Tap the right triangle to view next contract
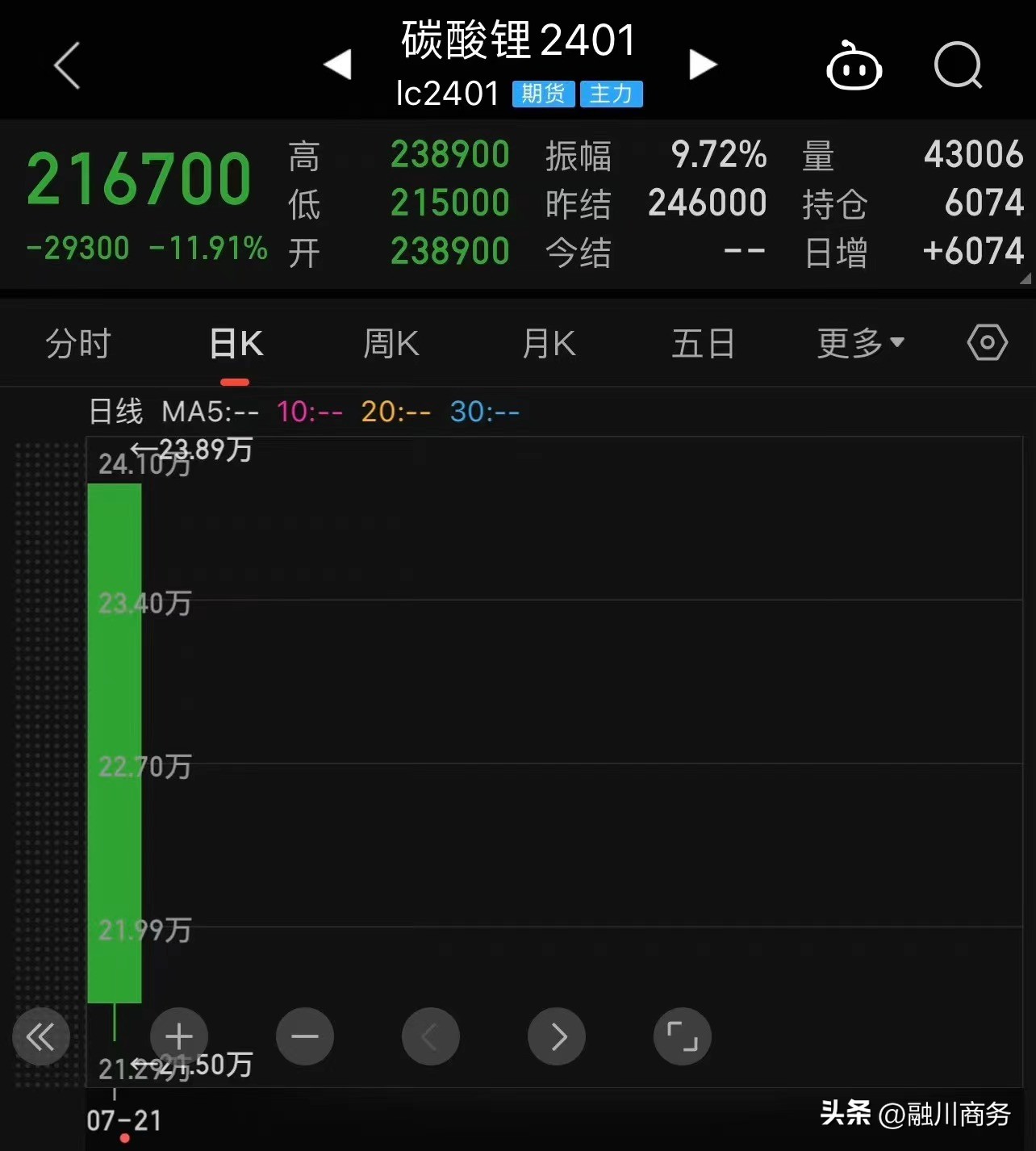This screenshot has width=1036, height=1151. click(702, 65)
